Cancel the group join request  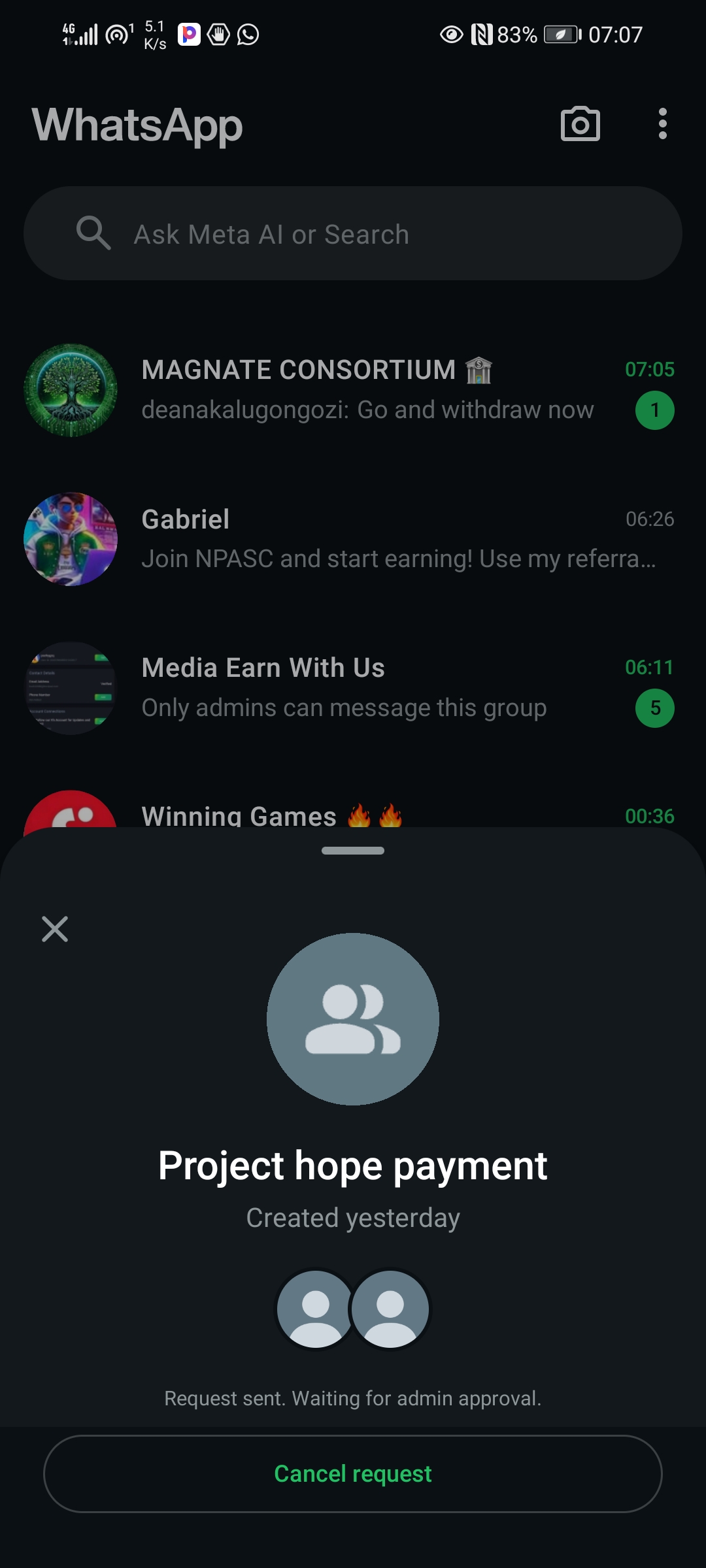(353, 1474)
